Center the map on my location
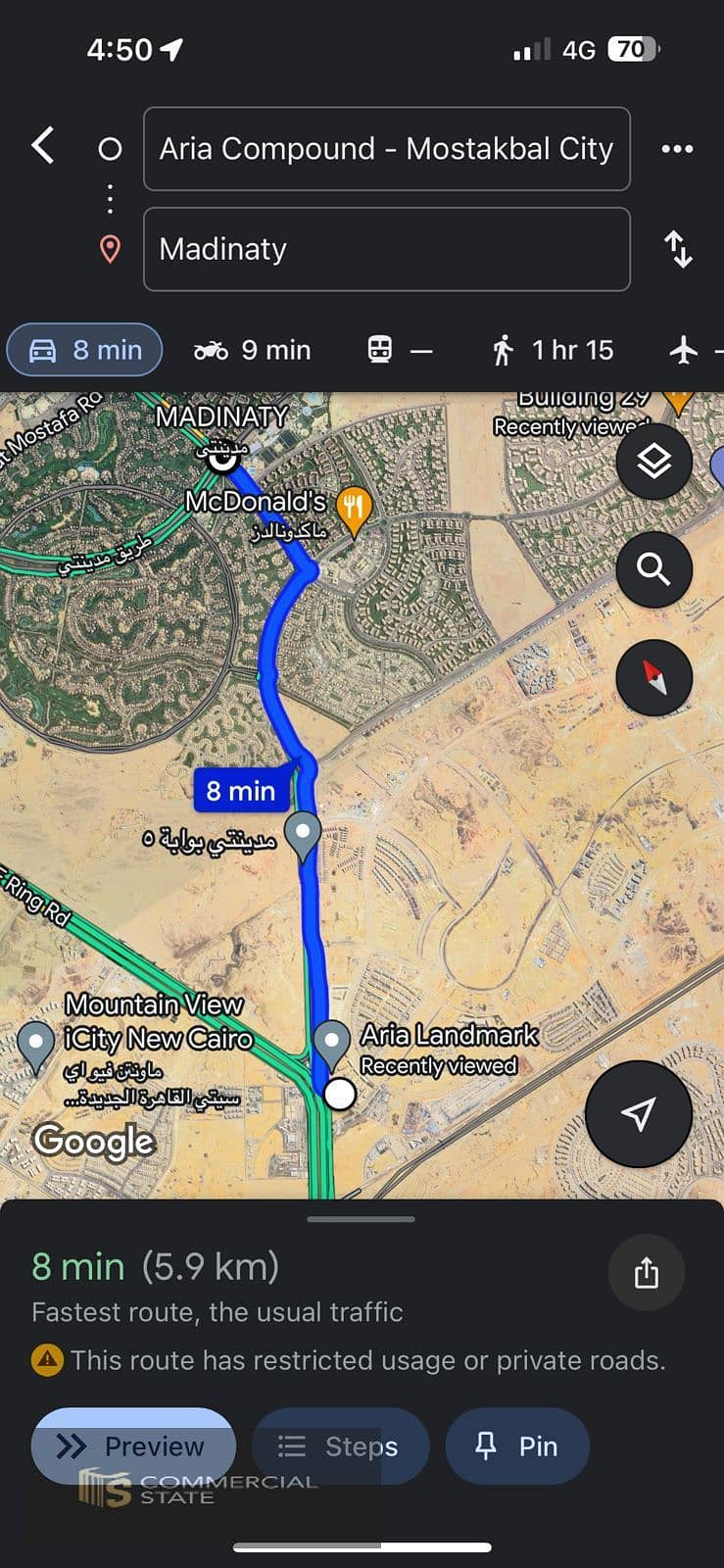 638,1113
